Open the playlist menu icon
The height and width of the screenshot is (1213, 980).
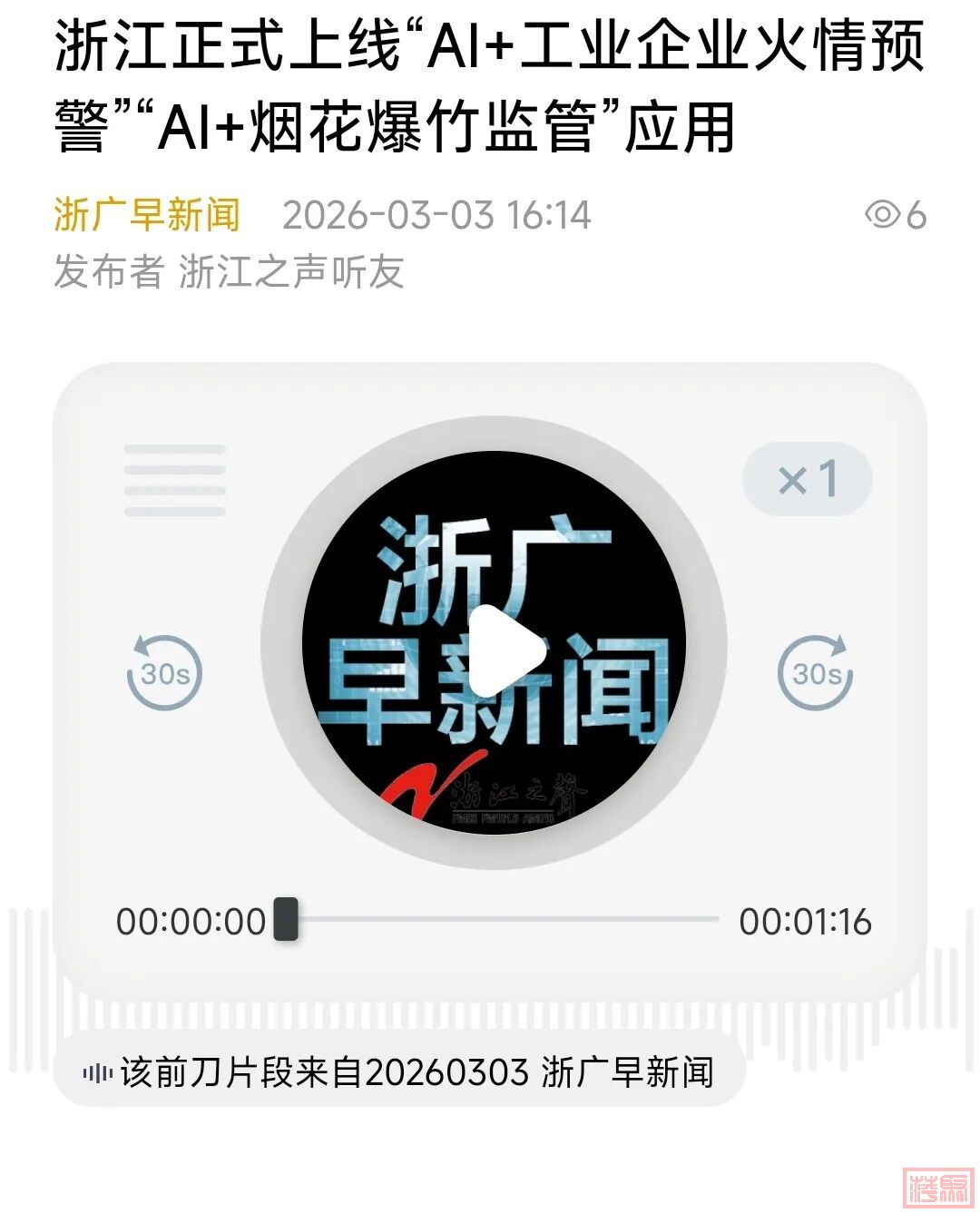[175, 481]
